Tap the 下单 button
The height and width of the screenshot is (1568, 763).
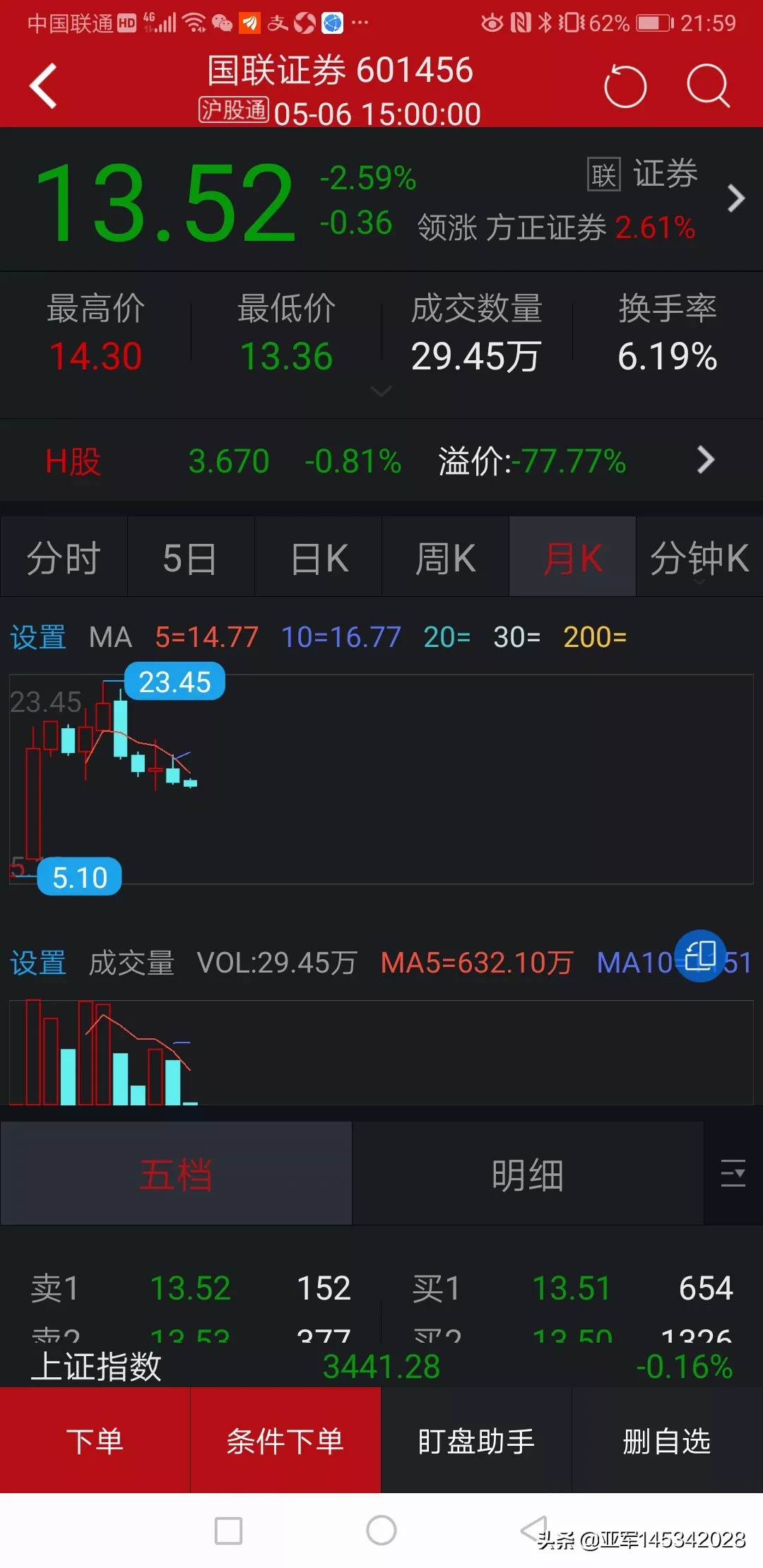95,1441
